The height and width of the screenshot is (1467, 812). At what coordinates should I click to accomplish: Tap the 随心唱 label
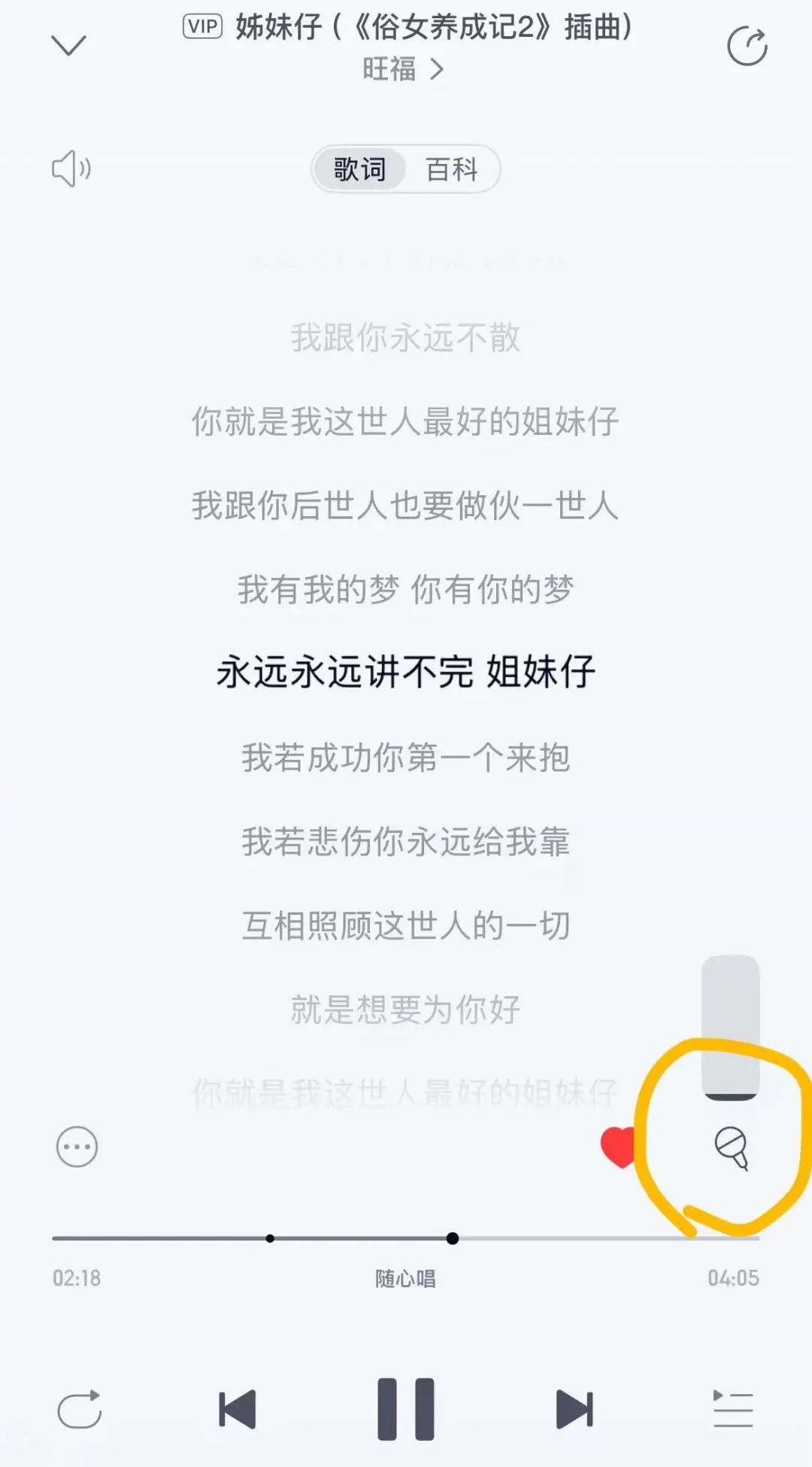click(406, 1278)
